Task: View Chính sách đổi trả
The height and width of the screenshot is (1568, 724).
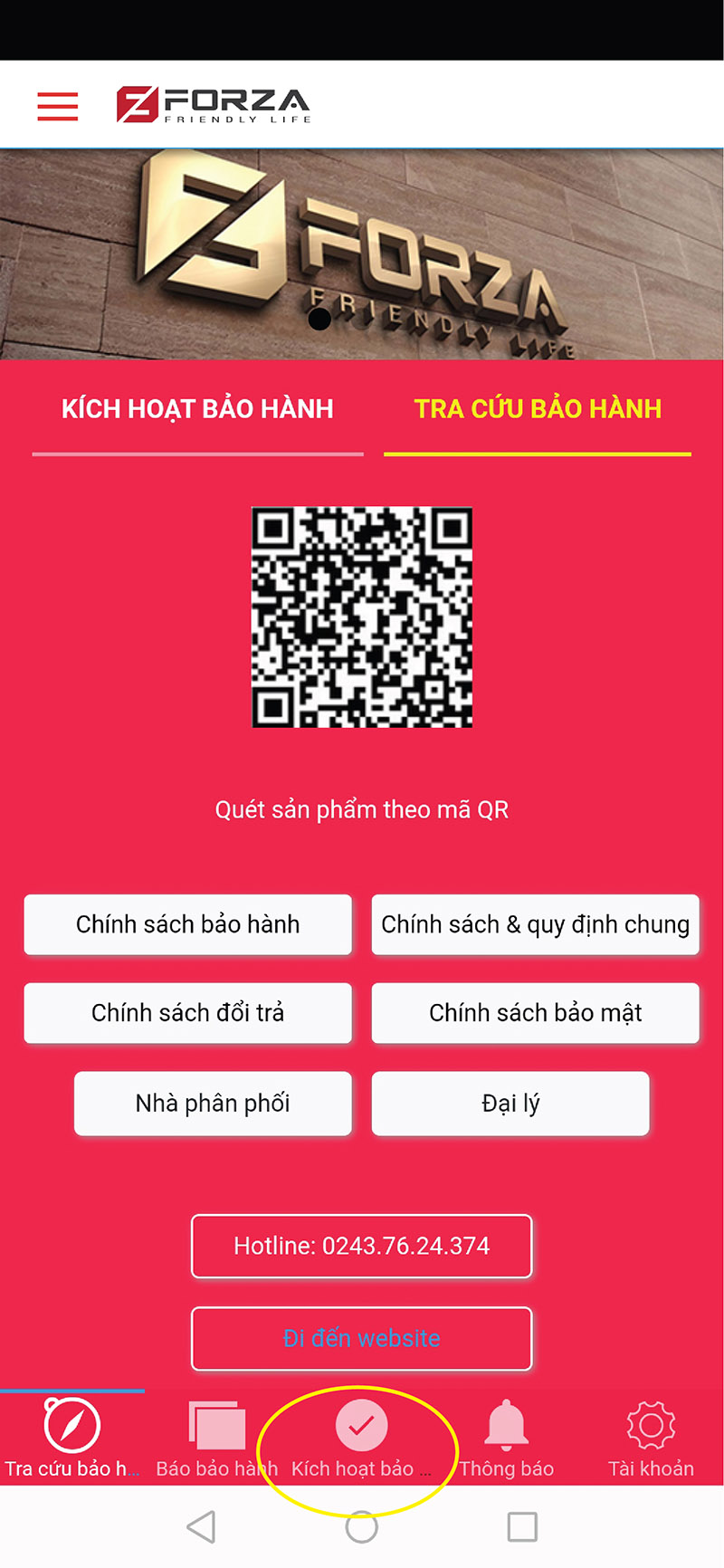Action: pyautogui.click(x=187, y=1013)
